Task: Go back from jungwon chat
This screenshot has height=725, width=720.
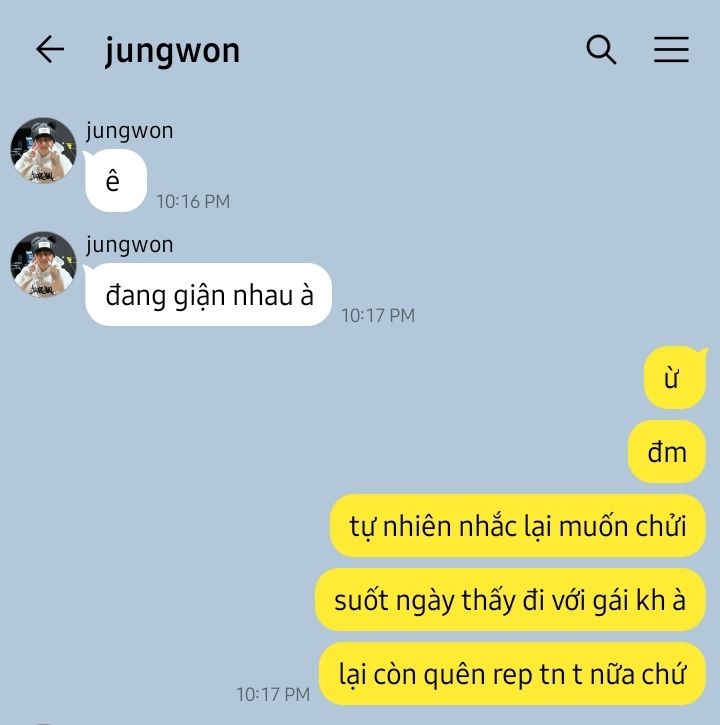Action: tap(49, 49)
